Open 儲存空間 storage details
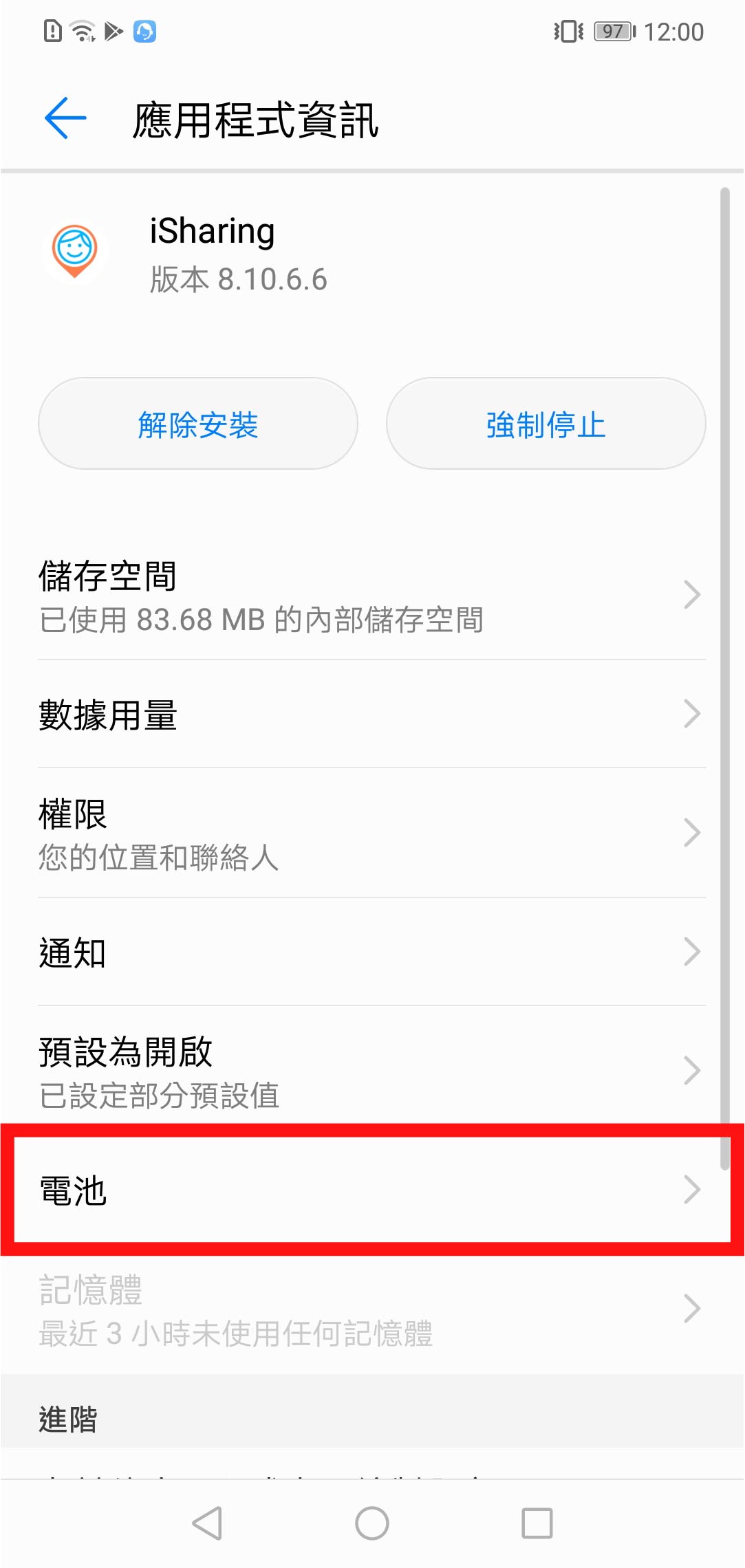The height and width of the screenshot is (1568, 745). click(x=371, y=596)
